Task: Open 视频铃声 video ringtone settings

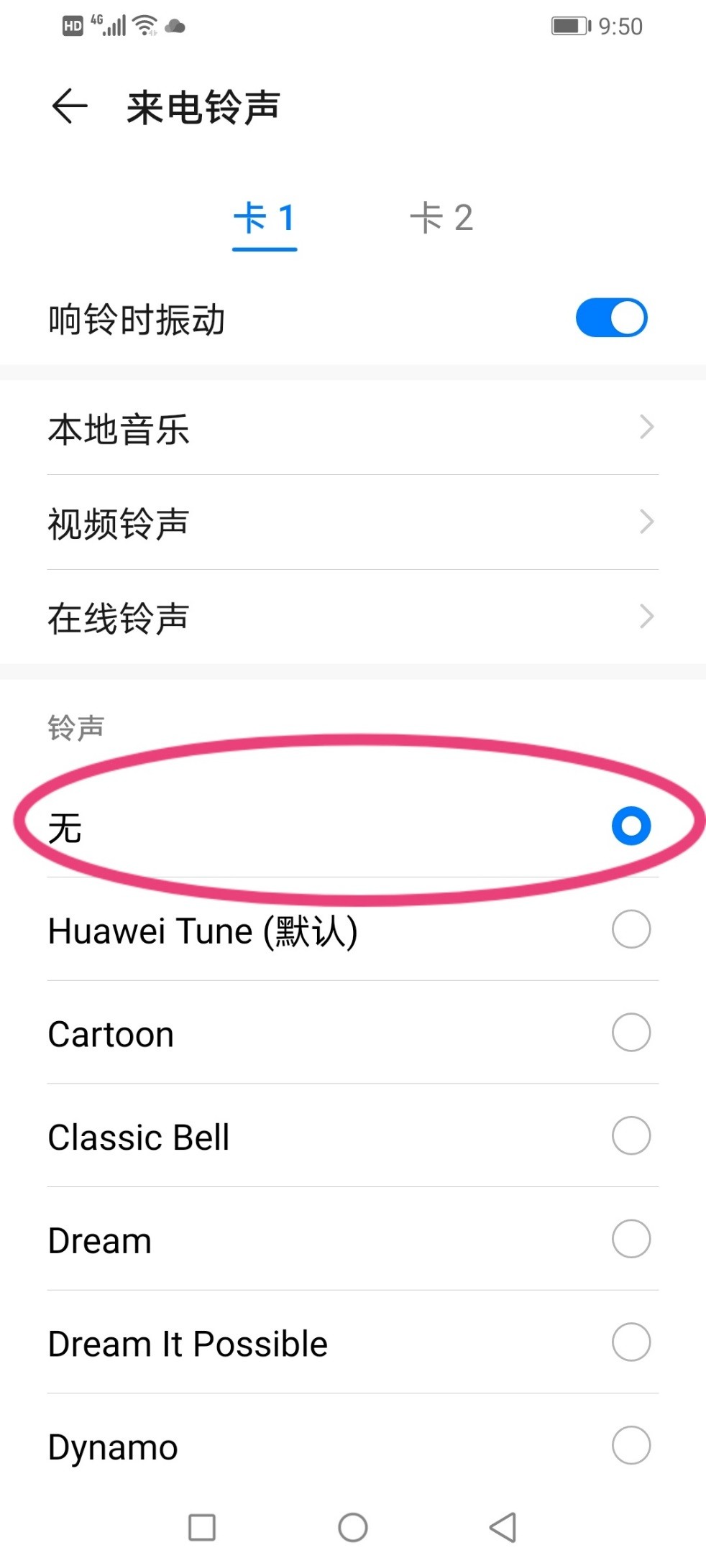Action: point(352,522)
